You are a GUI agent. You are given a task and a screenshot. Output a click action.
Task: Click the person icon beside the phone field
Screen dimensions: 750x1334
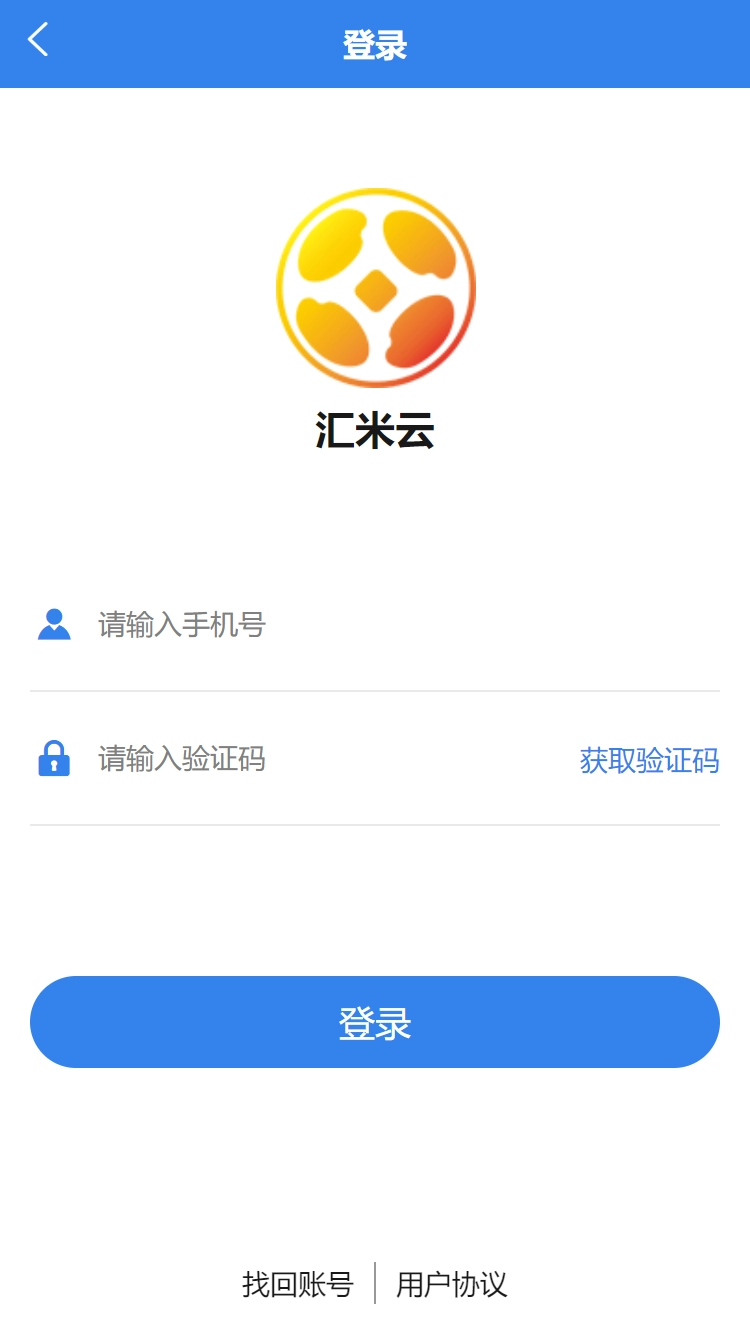tap(55, 623)
